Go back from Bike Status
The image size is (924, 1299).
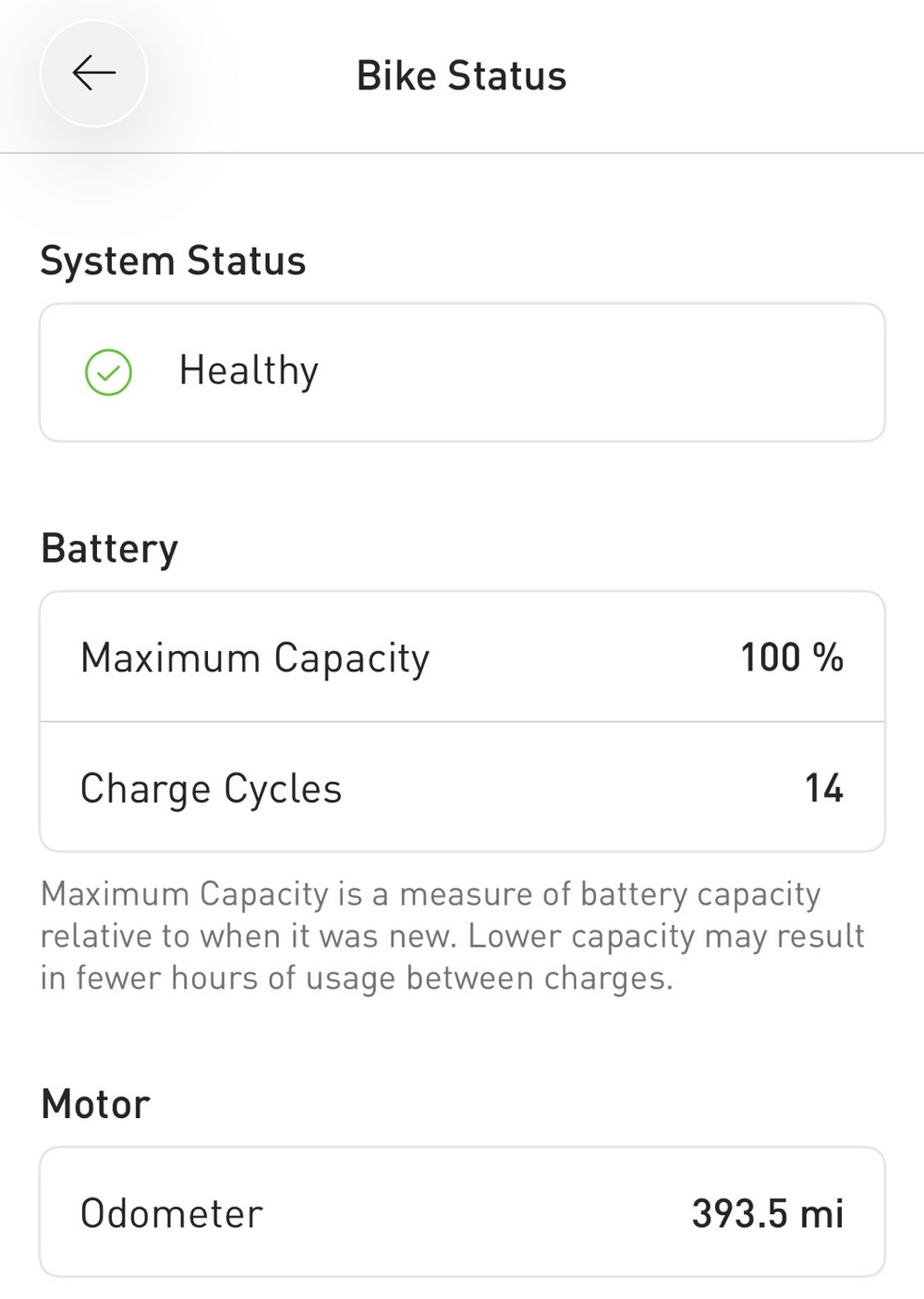point(93,73)
